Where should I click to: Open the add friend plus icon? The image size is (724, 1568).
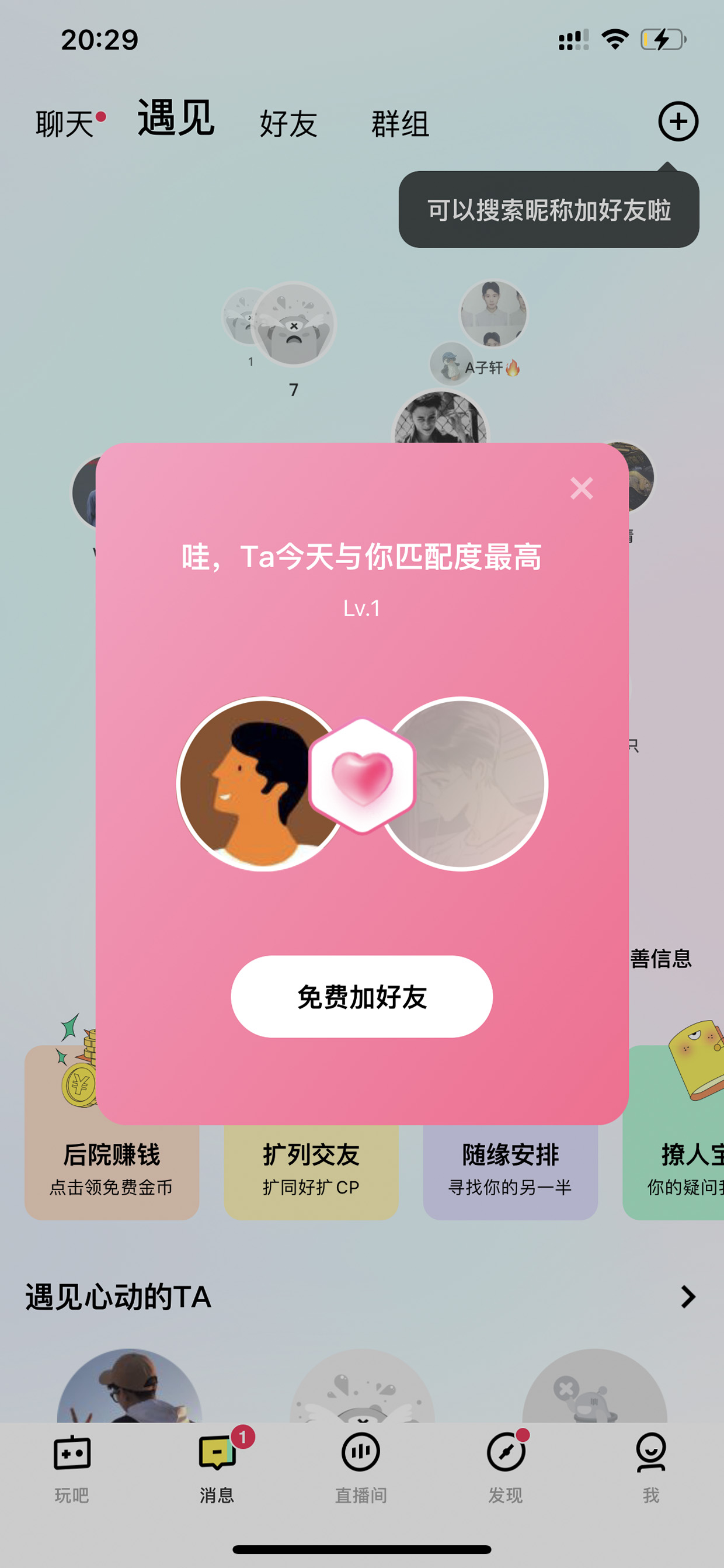coord(678,121)
